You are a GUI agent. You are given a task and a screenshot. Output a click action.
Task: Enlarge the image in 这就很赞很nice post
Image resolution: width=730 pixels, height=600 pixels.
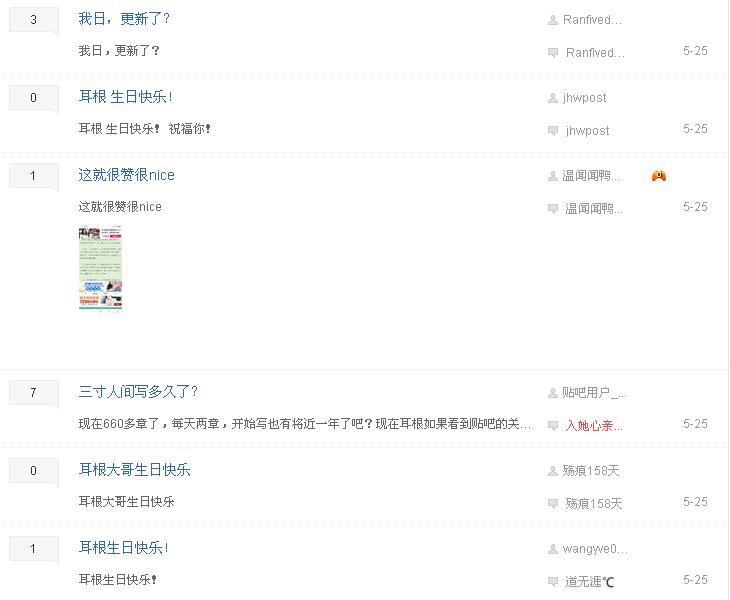point(100,268)
